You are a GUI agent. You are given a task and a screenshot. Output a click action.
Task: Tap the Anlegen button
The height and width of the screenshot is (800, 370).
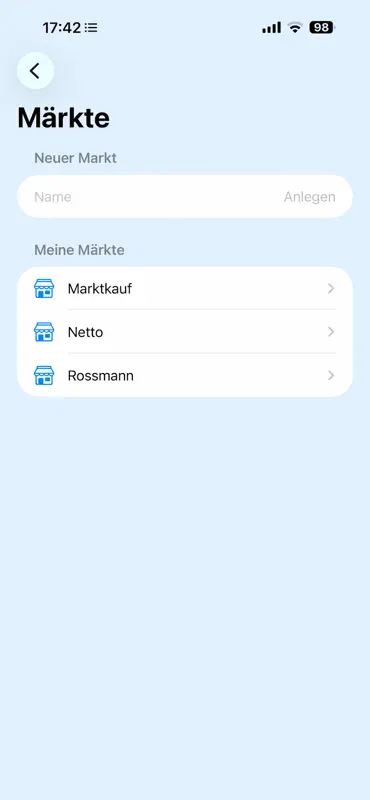tap(309, 197)
